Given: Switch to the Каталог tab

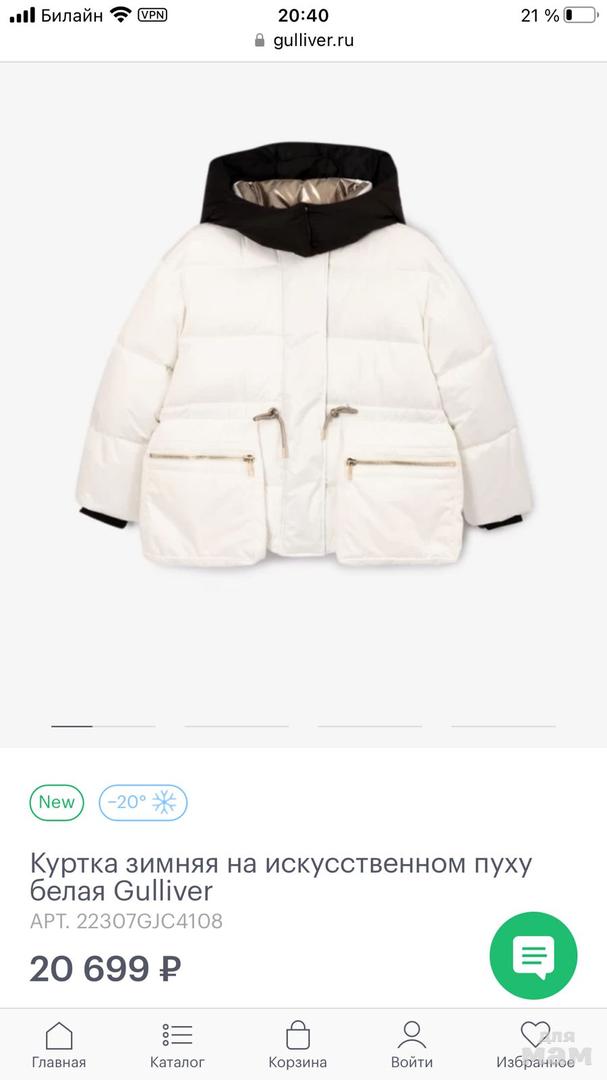Looking at the screenshot, I should 177,1045.
